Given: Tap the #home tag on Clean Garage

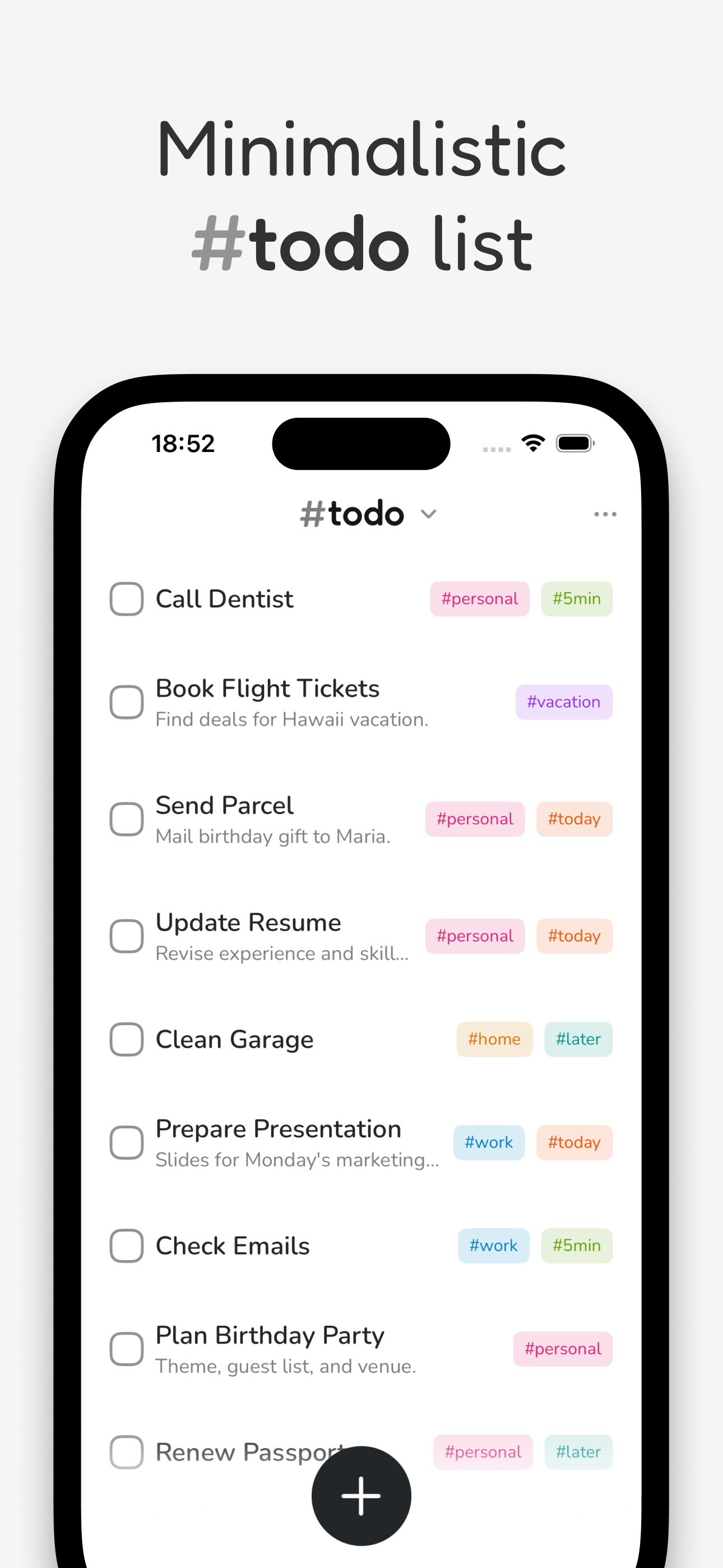Looking at the screenshot, I should coord(495,1040).
